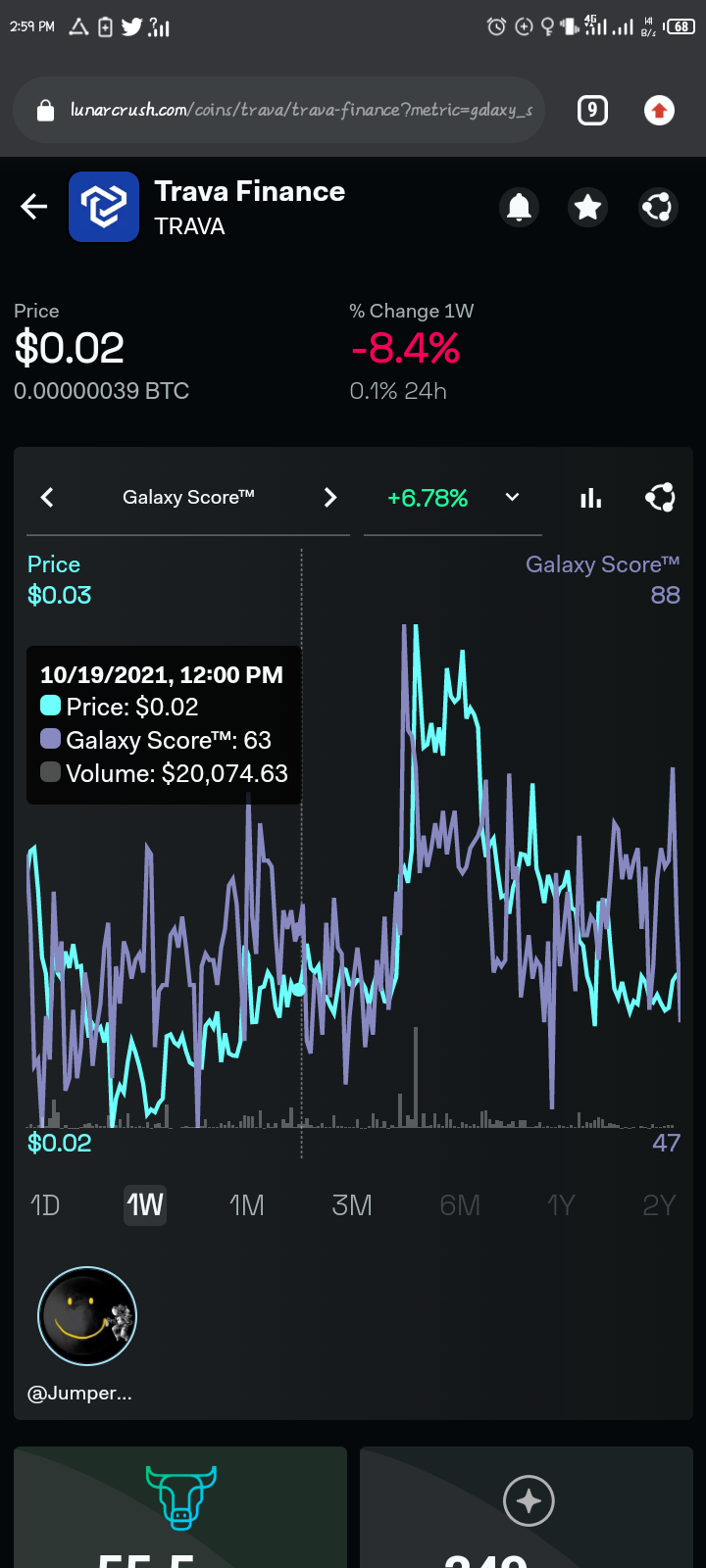Switch to the previous chart metric

[47, 498]
